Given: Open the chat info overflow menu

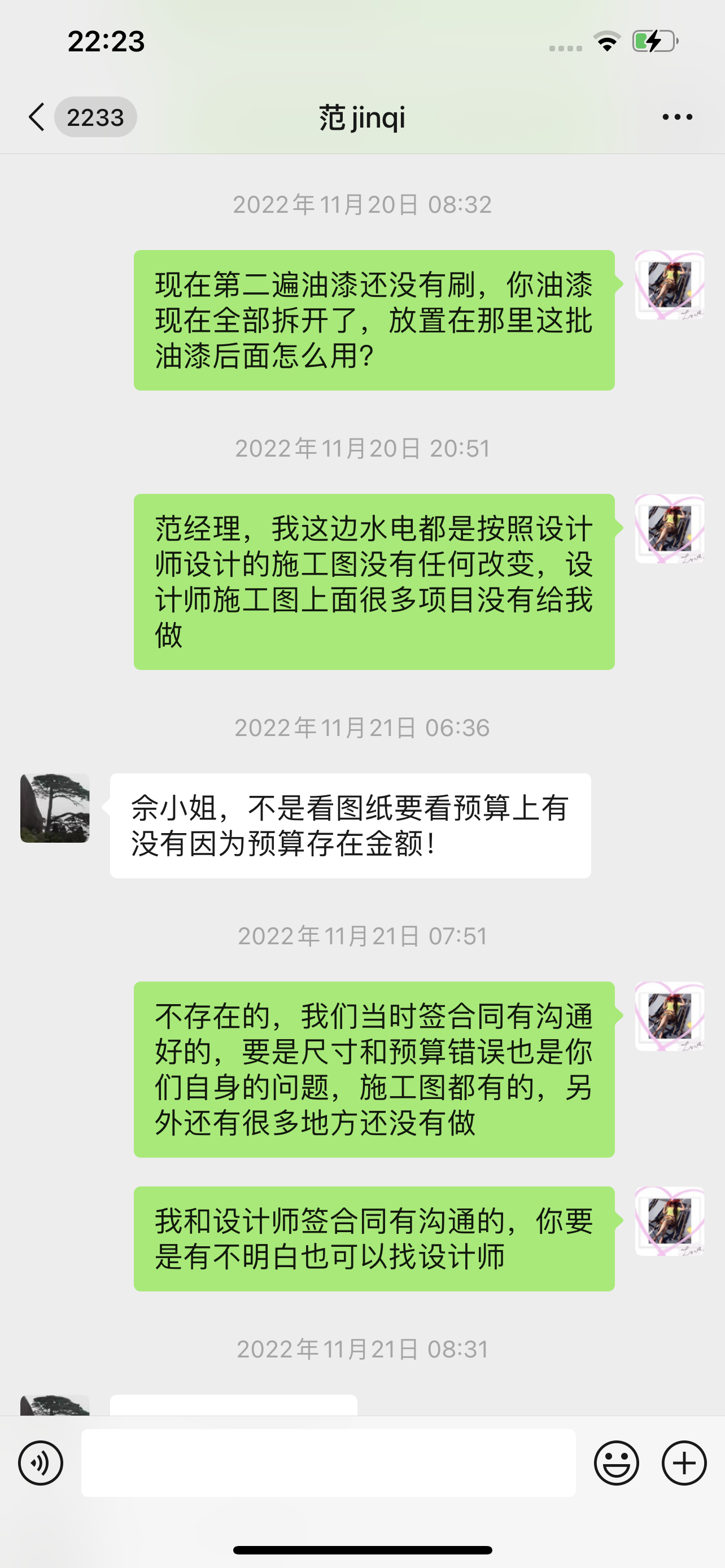Looking at the screenshot, I should [677, 117].
